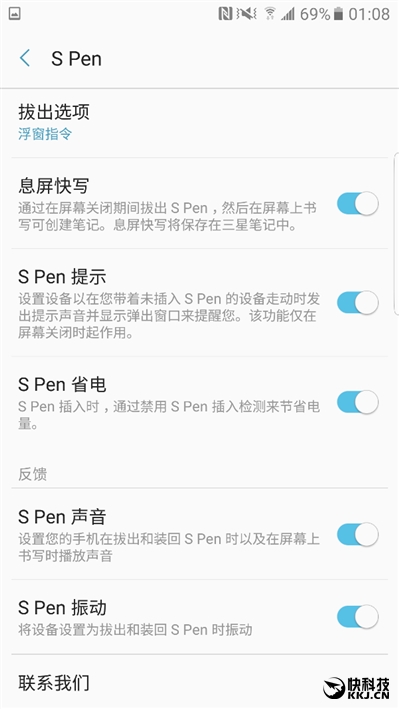The height and width of the screenshot is (709, 399).
Task: Open 联系我们 contact us
Action: tap(200, 682)
